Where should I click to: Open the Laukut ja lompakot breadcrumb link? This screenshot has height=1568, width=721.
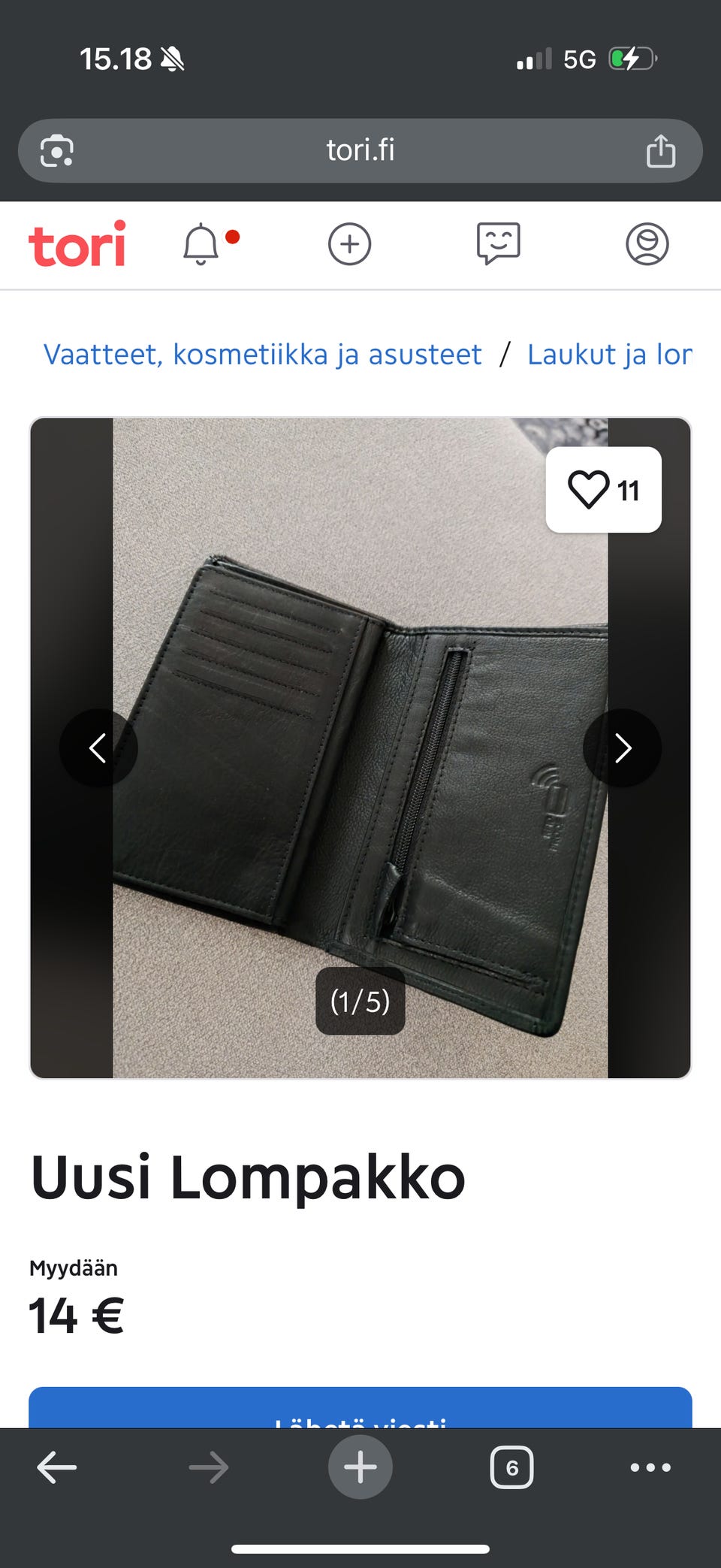(610, 355)
